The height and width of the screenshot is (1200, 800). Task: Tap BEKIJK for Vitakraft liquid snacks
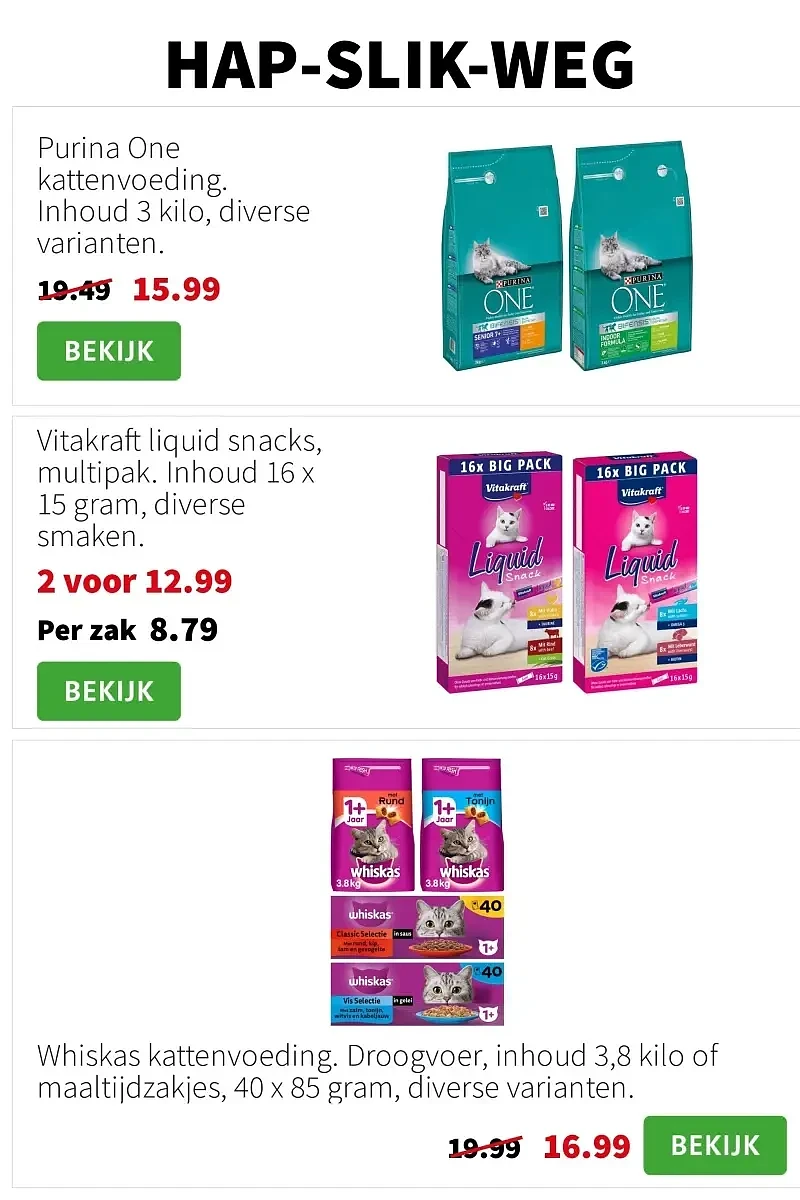pos(109,691)
